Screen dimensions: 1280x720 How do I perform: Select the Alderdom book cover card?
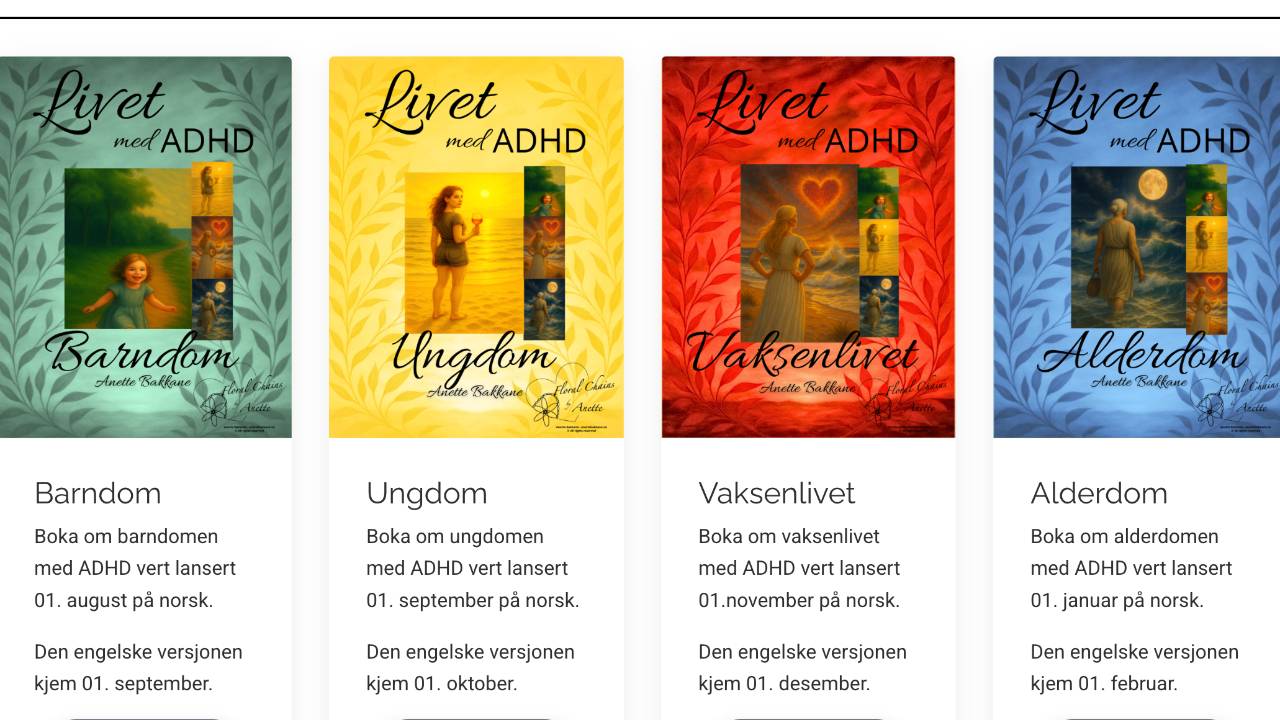1137,247
